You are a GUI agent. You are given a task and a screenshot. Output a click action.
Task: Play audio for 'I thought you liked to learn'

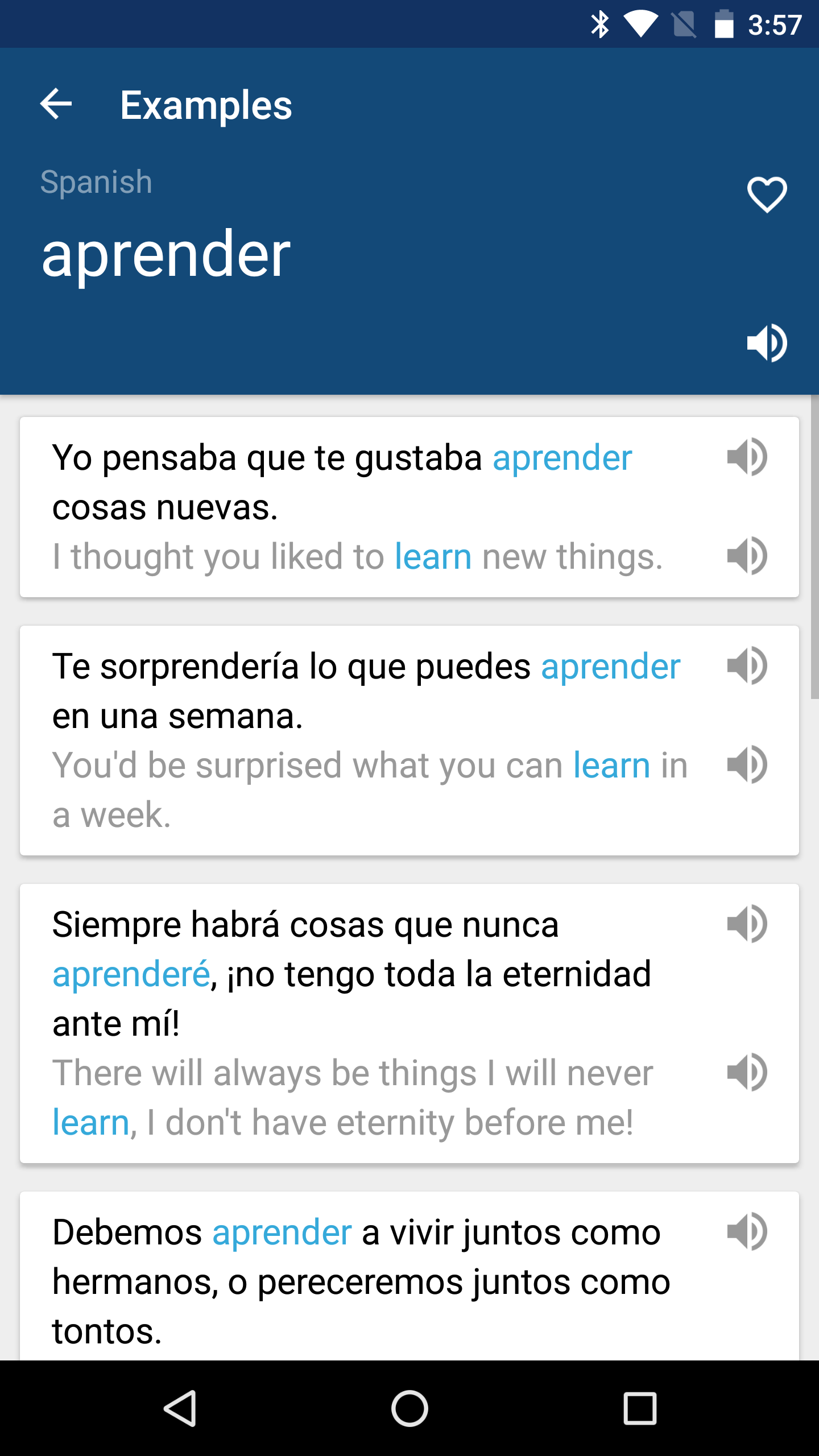pos(747,556)
